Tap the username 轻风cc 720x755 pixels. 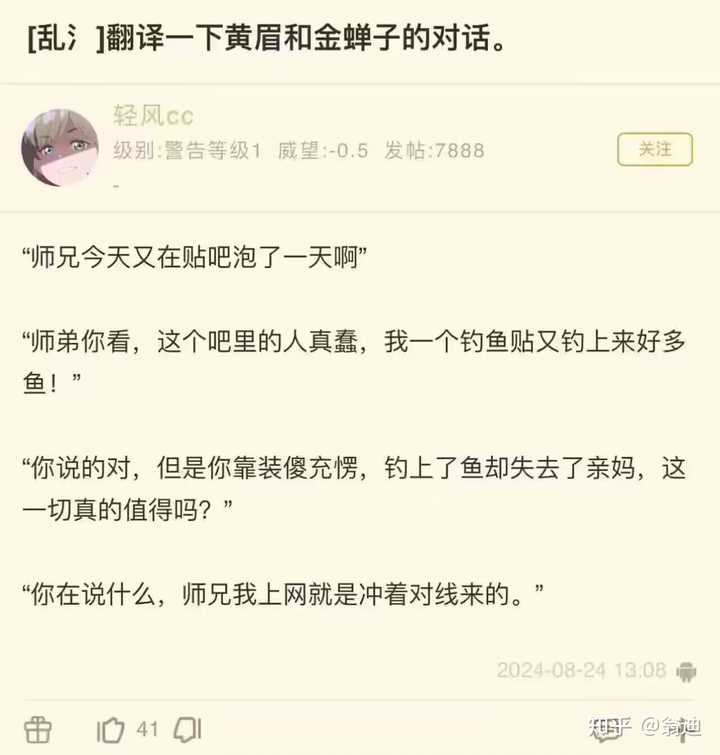click(153, 116)
